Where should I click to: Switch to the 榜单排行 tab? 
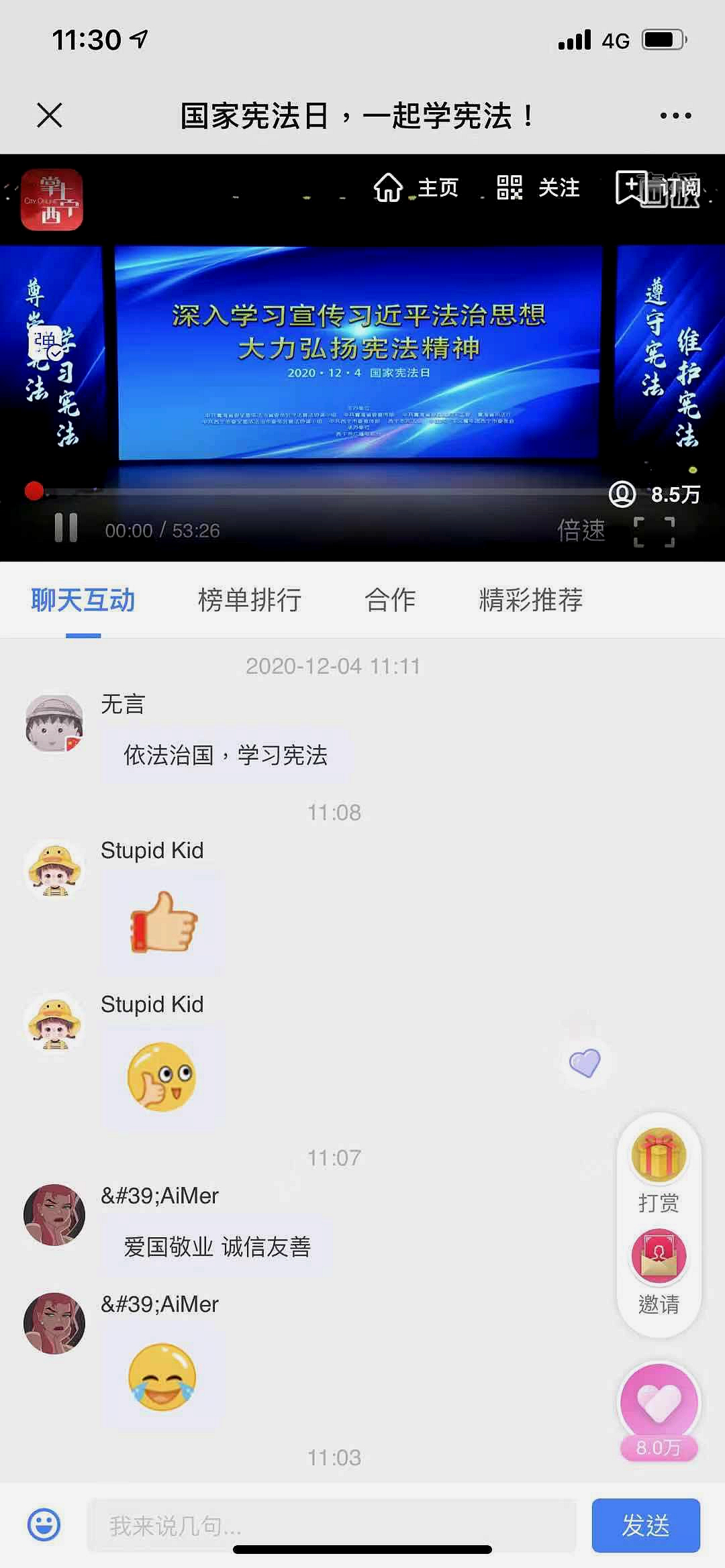249,599
